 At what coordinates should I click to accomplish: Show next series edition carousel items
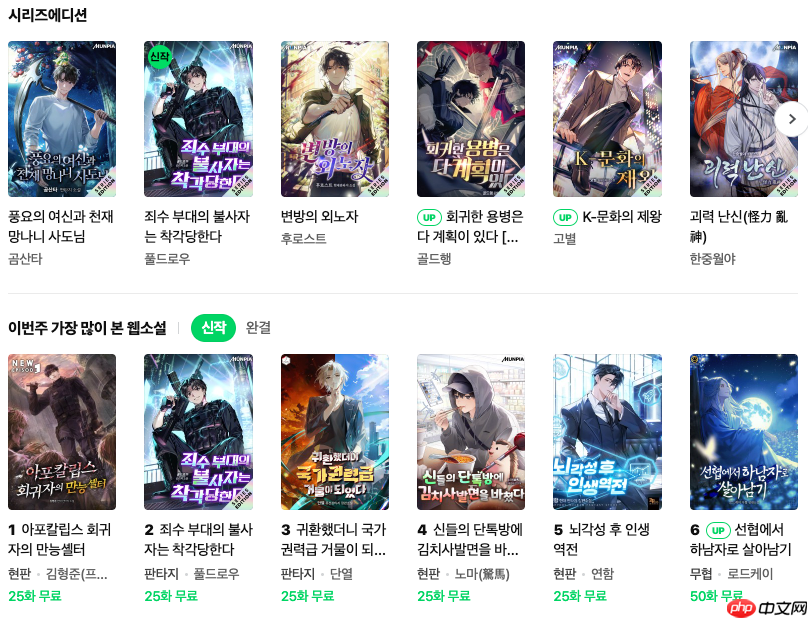click(790, 119)
